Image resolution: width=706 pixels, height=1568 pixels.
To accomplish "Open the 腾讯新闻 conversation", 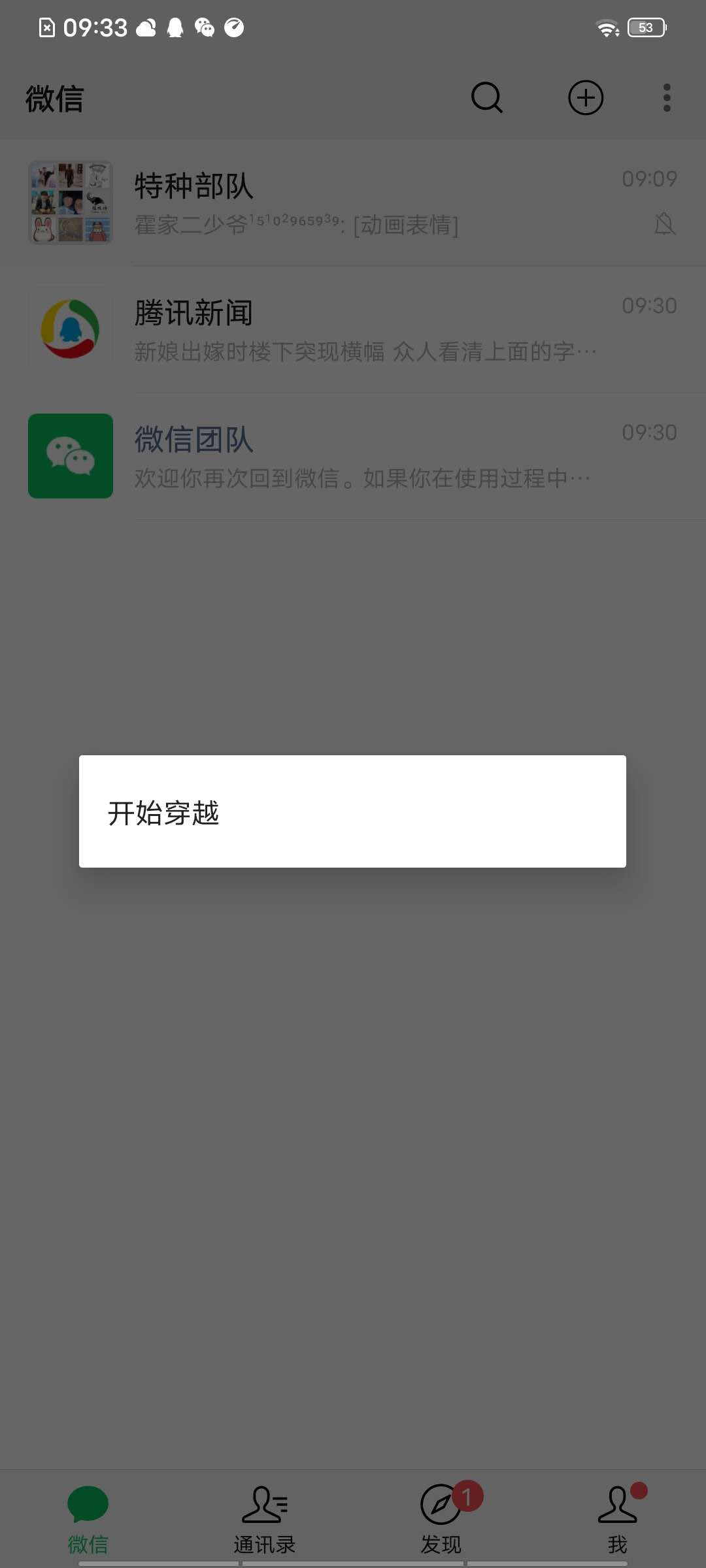I will [x=353, y=329].
